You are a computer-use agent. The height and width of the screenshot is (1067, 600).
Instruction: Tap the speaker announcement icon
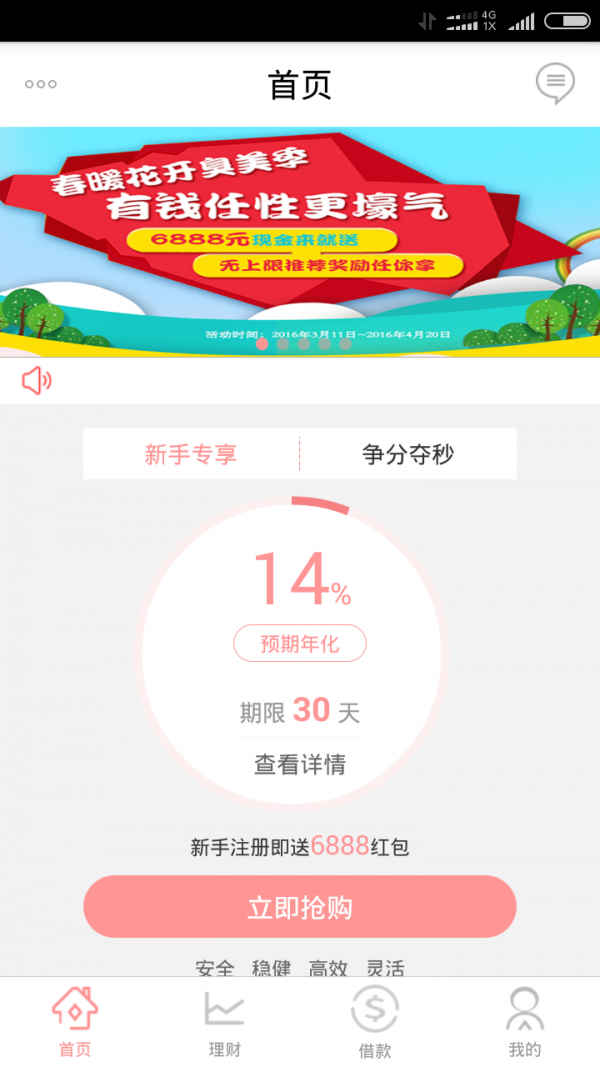coord(37,381)
